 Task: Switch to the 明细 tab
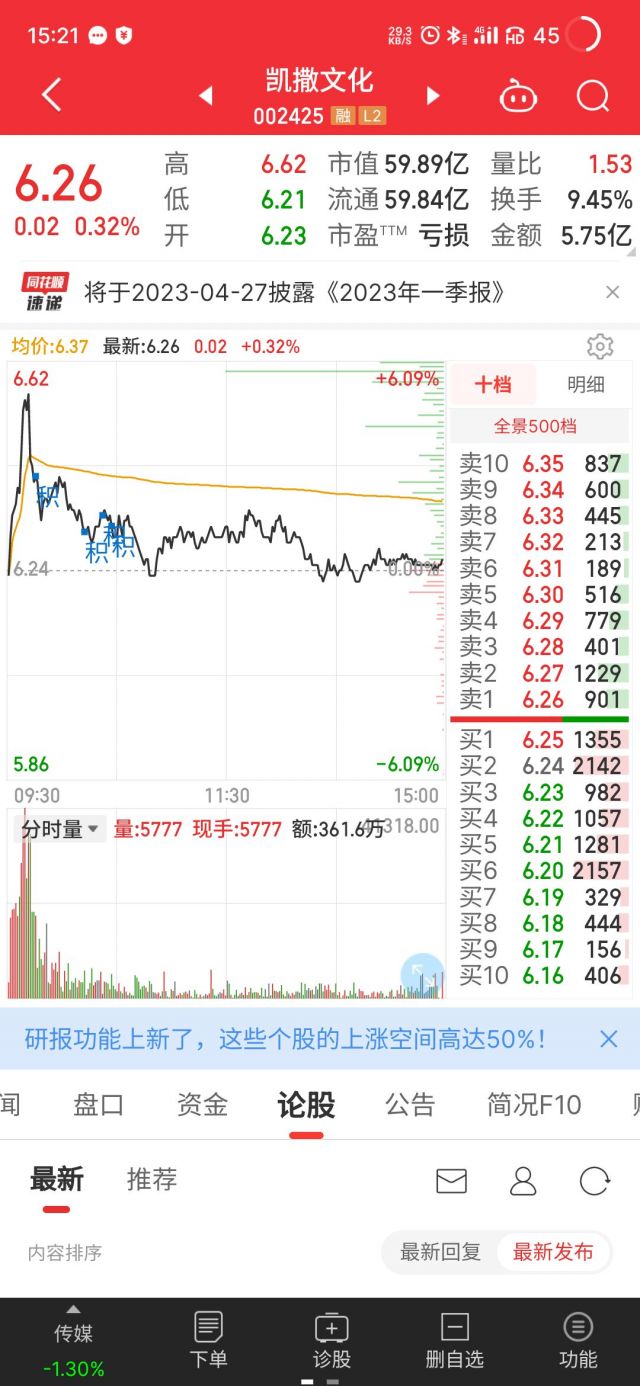585,385
